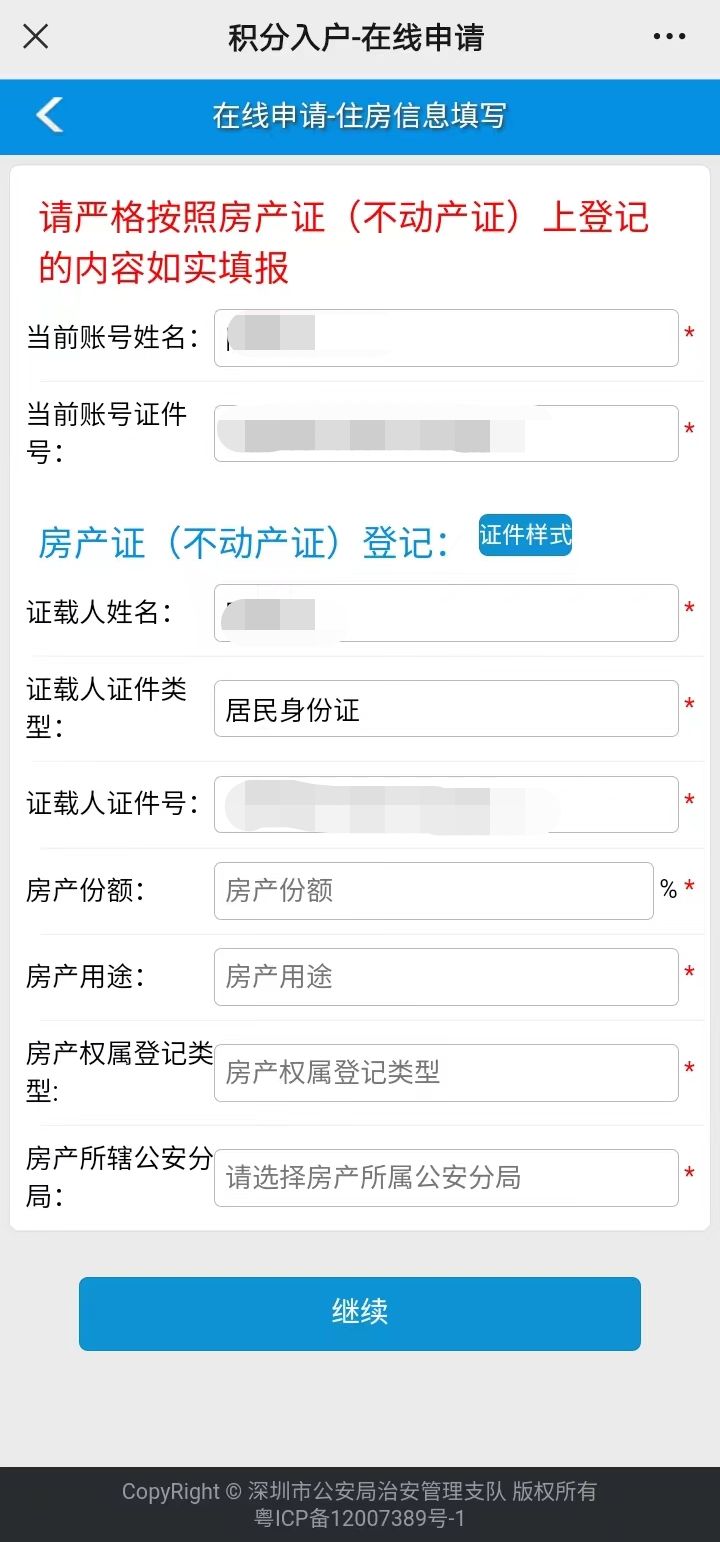720x1542 pixels.
Task: Tap the 继续 button to proceed
Action: coord(360,1313)
